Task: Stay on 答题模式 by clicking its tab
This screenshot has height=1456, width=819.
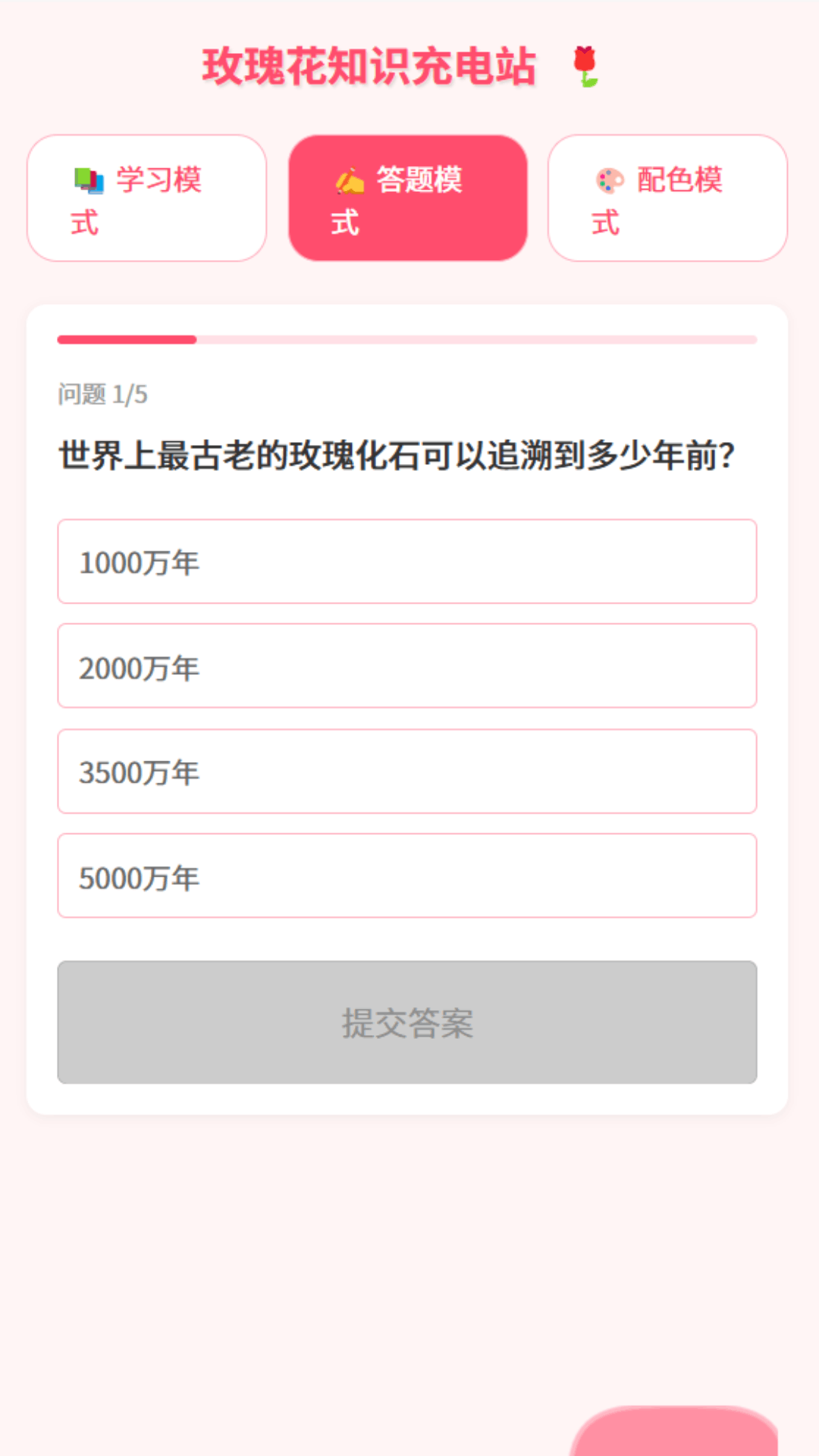Action: tap(407, 198)
